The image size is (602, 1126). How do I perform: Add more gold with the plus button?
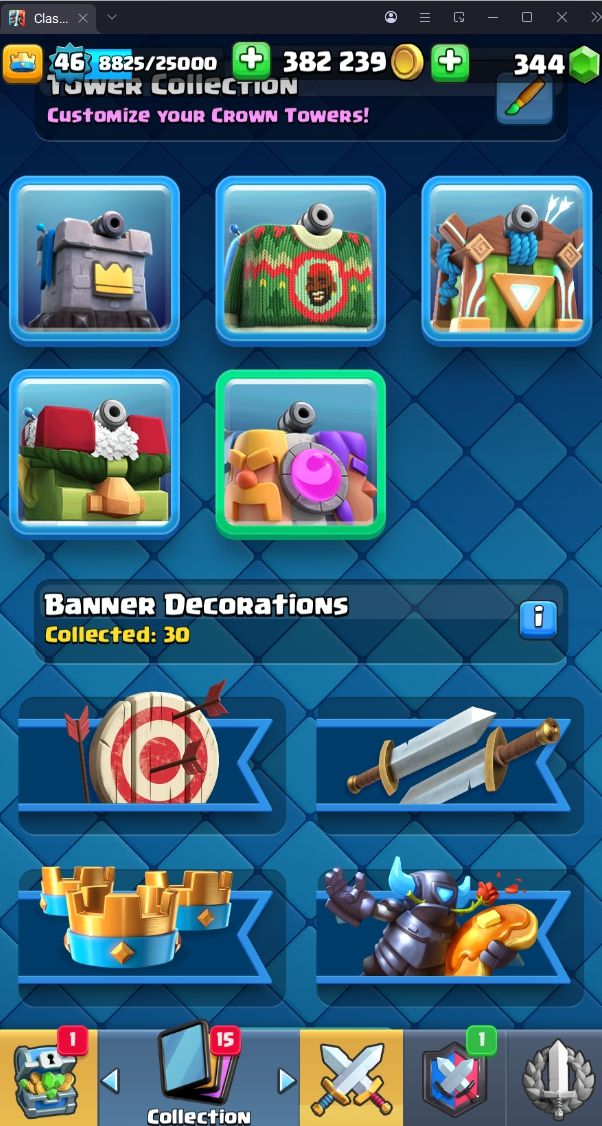(x=450, y=62)
